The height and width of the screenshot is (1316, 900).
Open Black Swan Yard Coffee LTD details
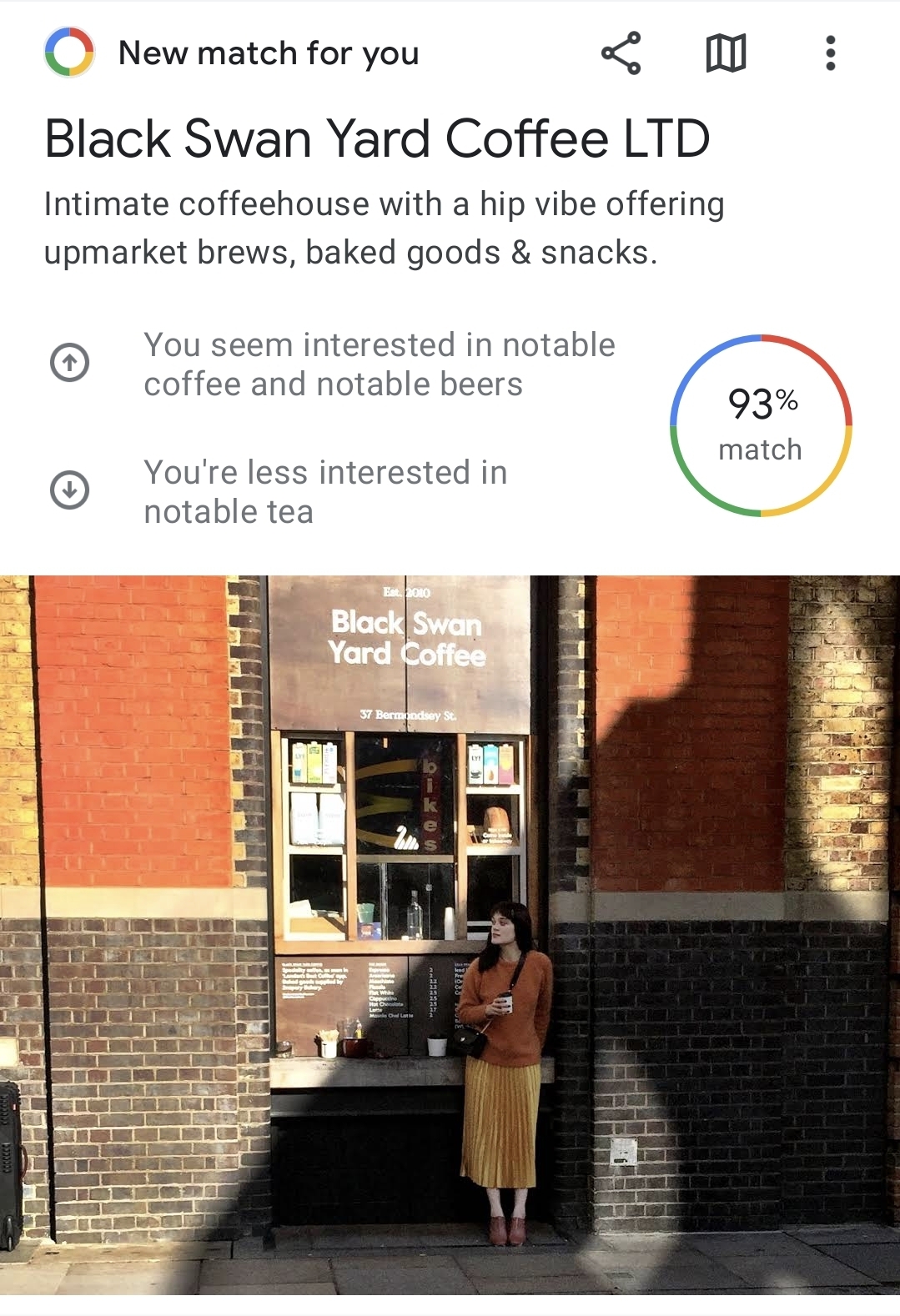(x=377, y=138)
